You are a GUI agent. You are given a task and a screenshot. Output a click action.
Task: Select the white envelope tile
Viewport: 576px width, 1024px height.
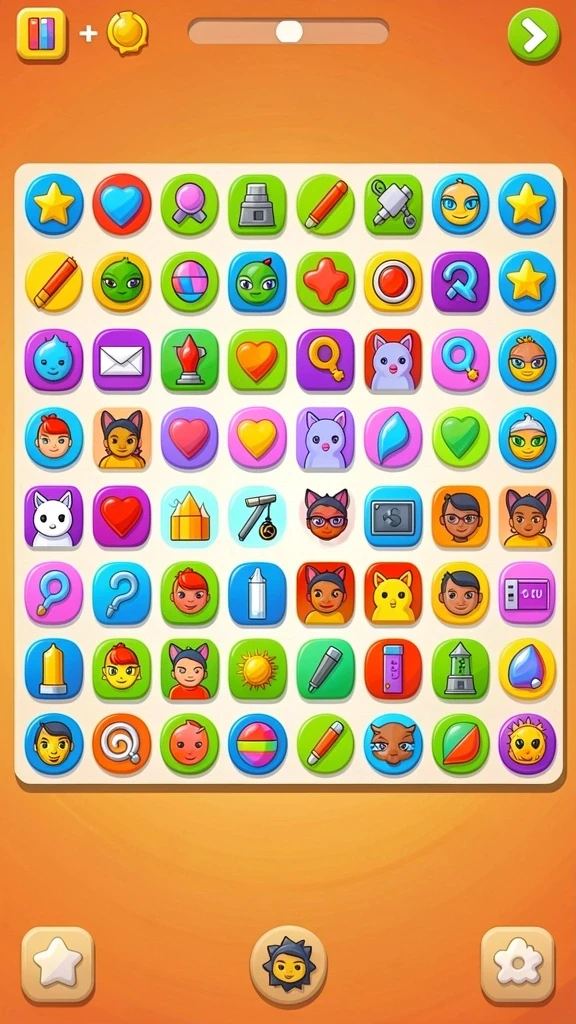point(121,360)
